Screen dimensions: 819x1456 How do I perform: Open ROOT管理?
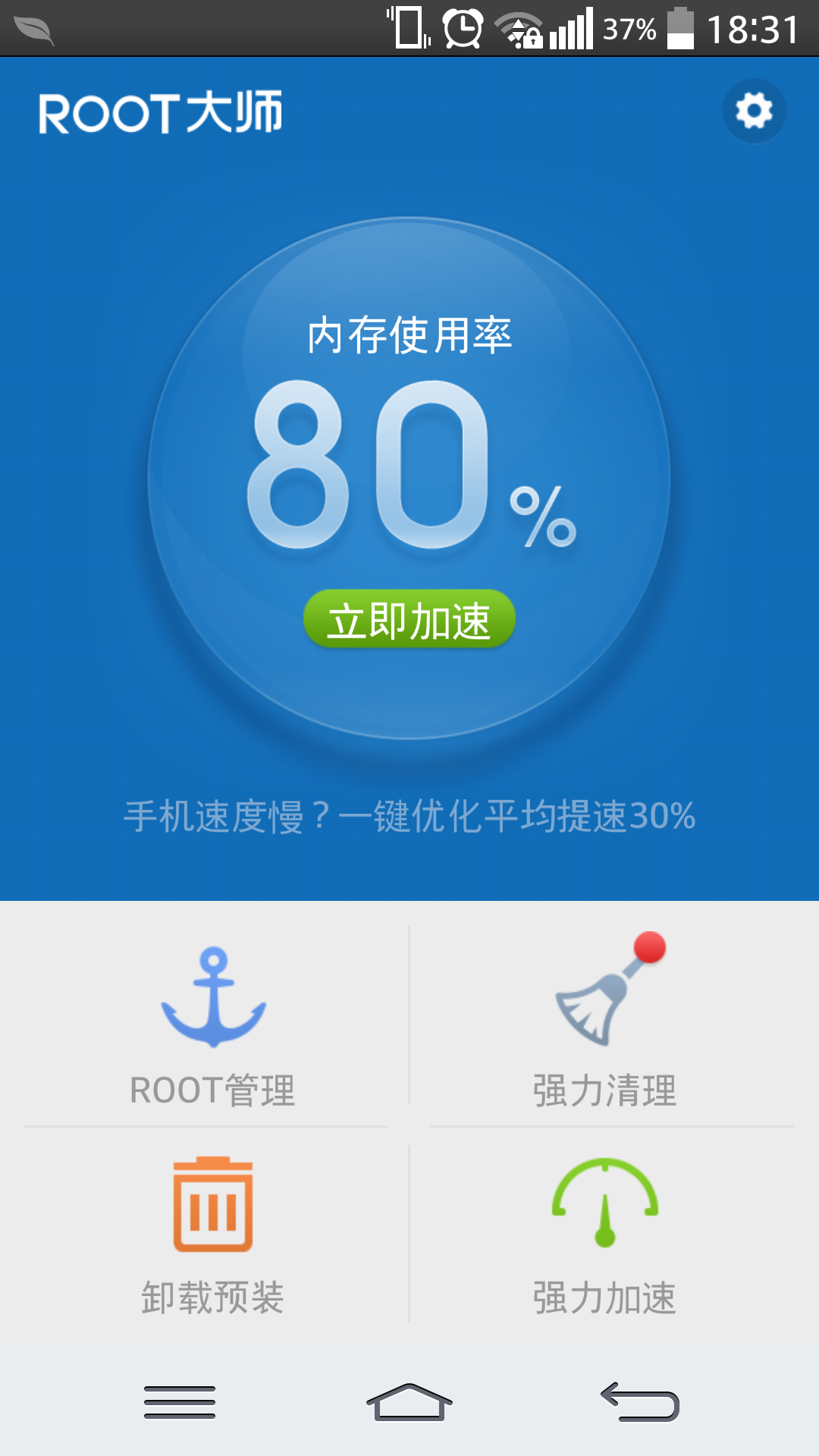point(213,1026)
